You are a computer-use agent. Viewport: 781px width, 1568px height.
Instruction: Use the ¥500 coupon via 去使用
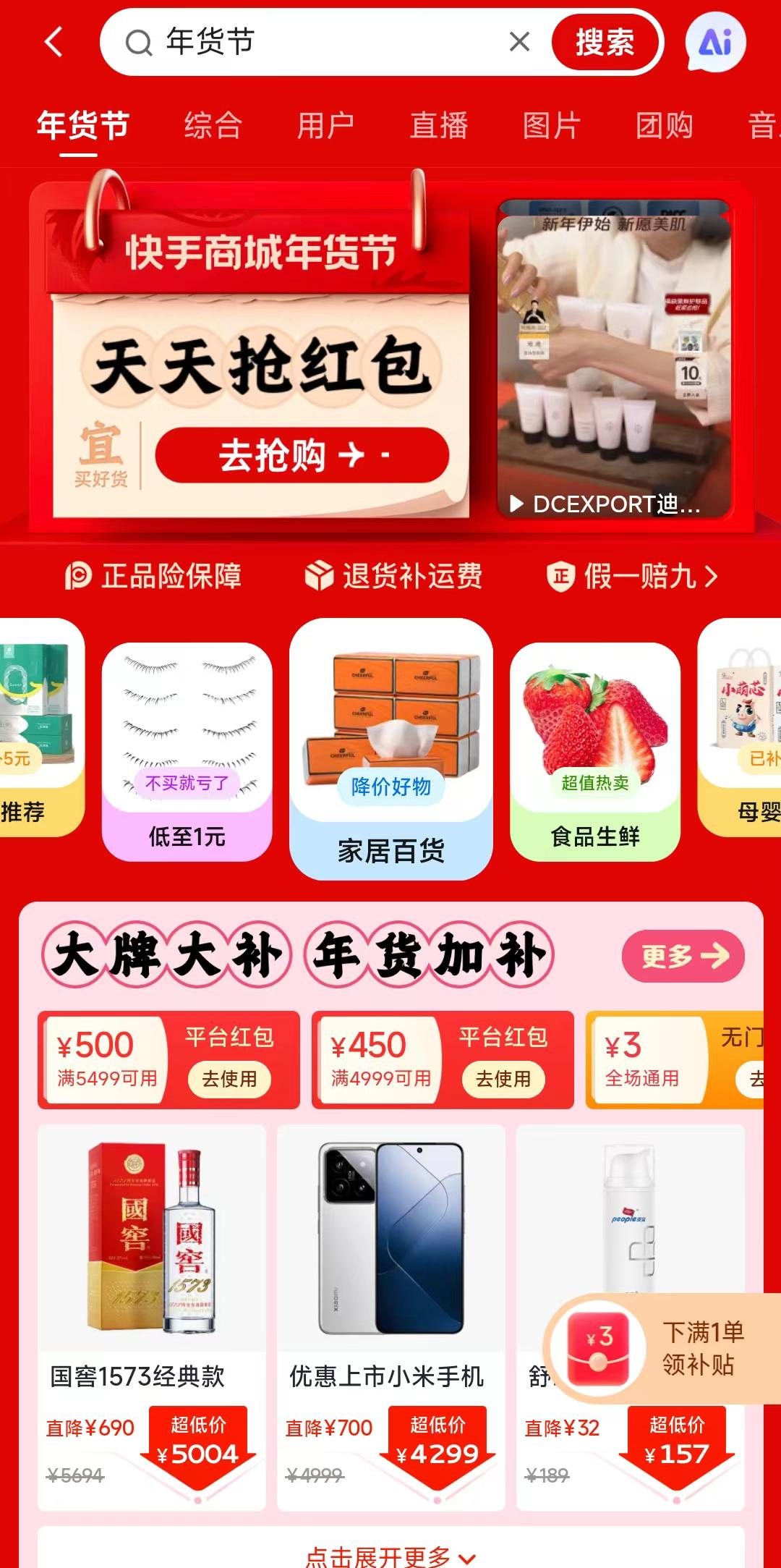(x=230, y=1080)
